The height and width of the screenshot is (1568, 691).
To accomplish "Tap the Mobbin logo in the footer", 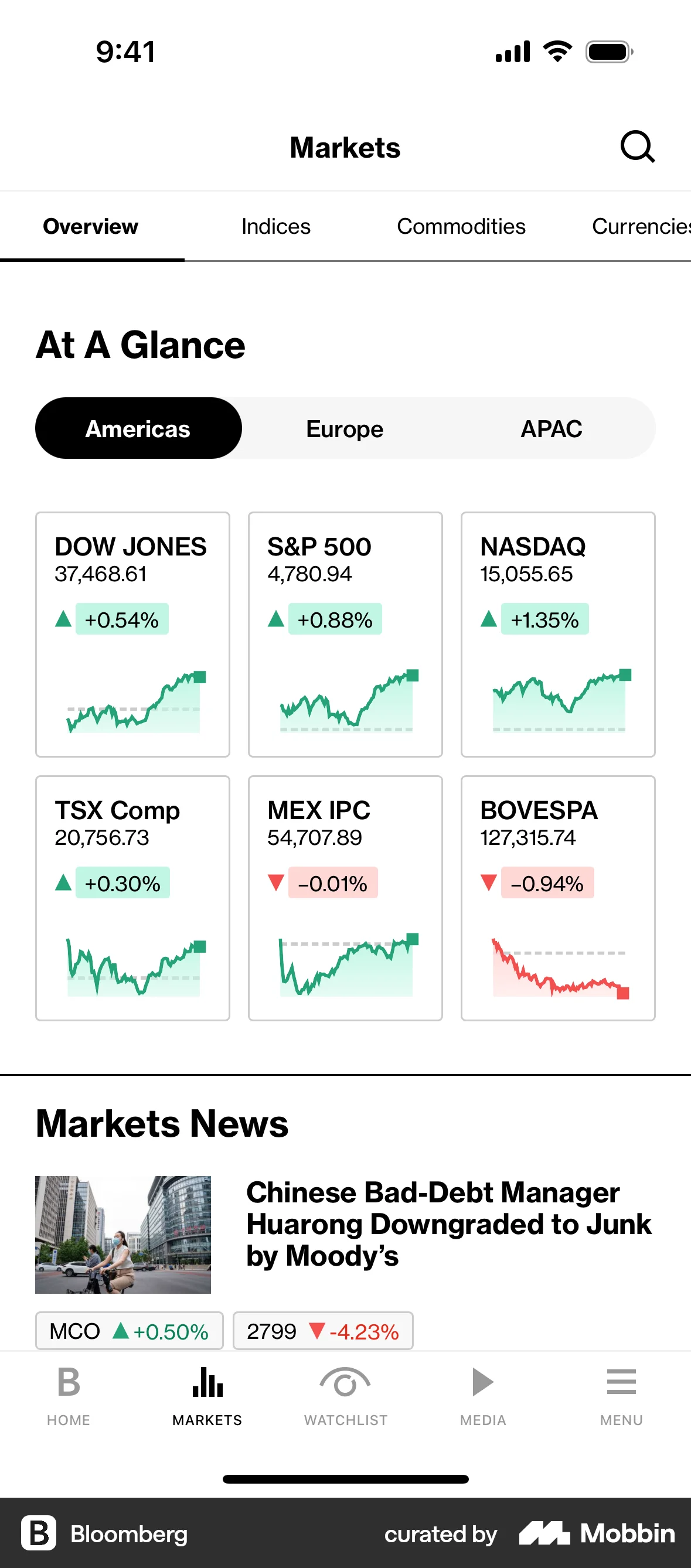I will tap(594, 1534).
